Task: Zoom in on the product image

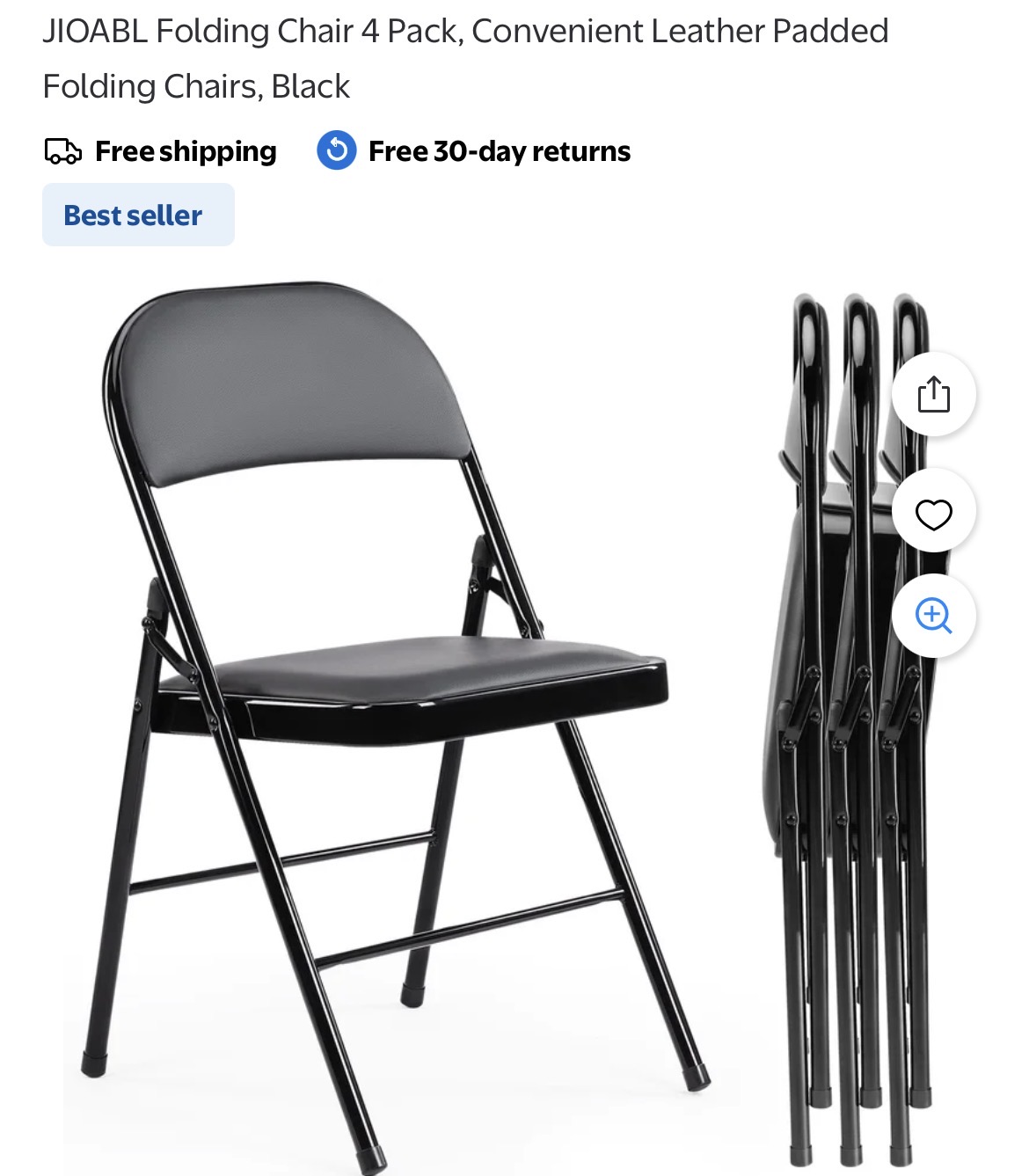Action: pos(933,616)
